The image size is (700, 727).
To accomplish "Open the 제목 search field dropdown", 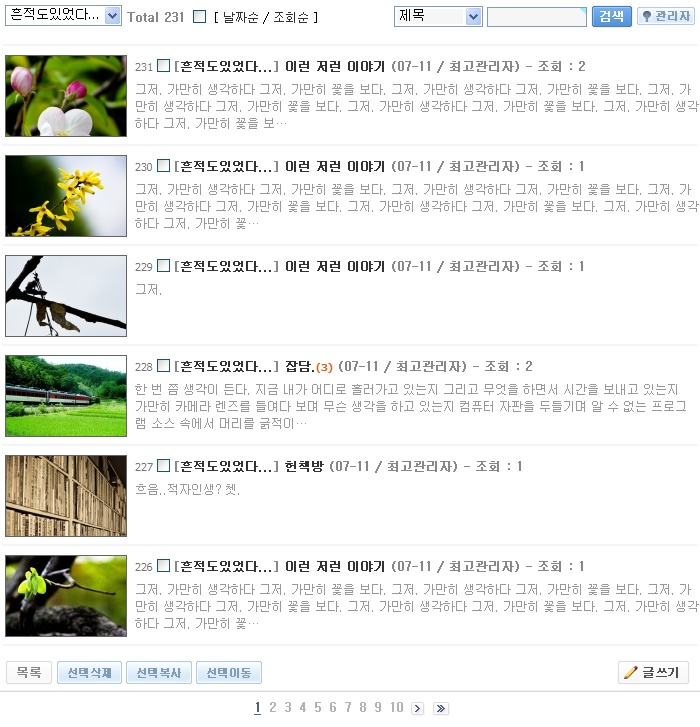I will pos(439,16).
